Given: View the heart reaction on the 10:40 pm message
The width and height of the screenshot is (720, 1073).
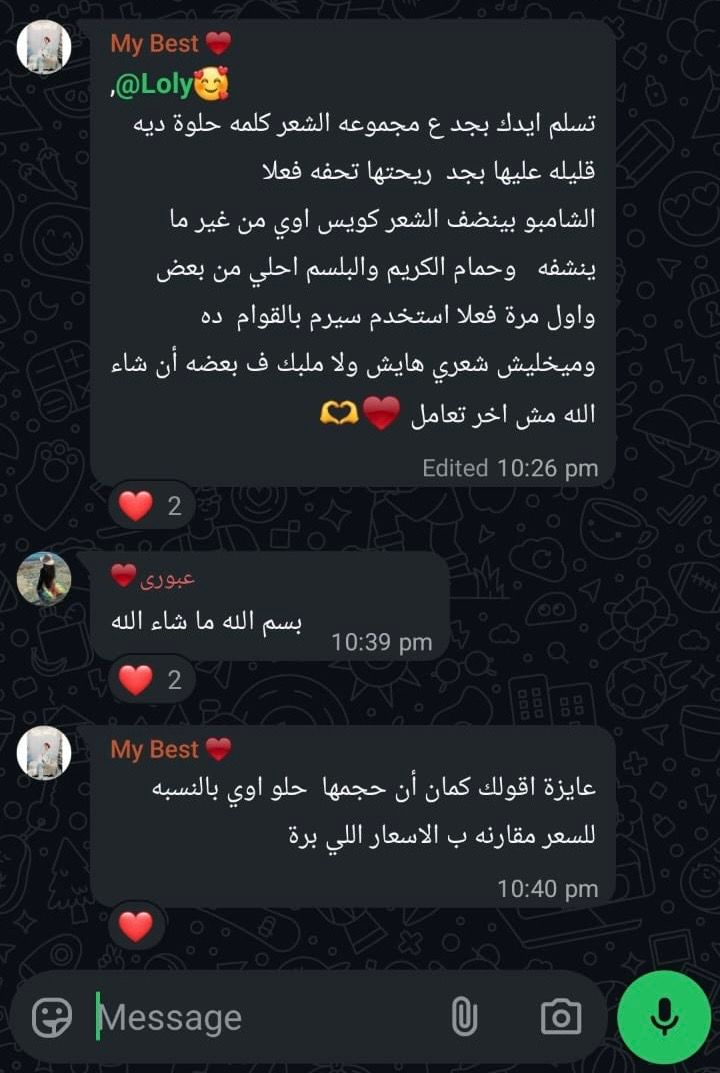Looking at the screenshot, I should pyautogui.click(x=136, y=926).
